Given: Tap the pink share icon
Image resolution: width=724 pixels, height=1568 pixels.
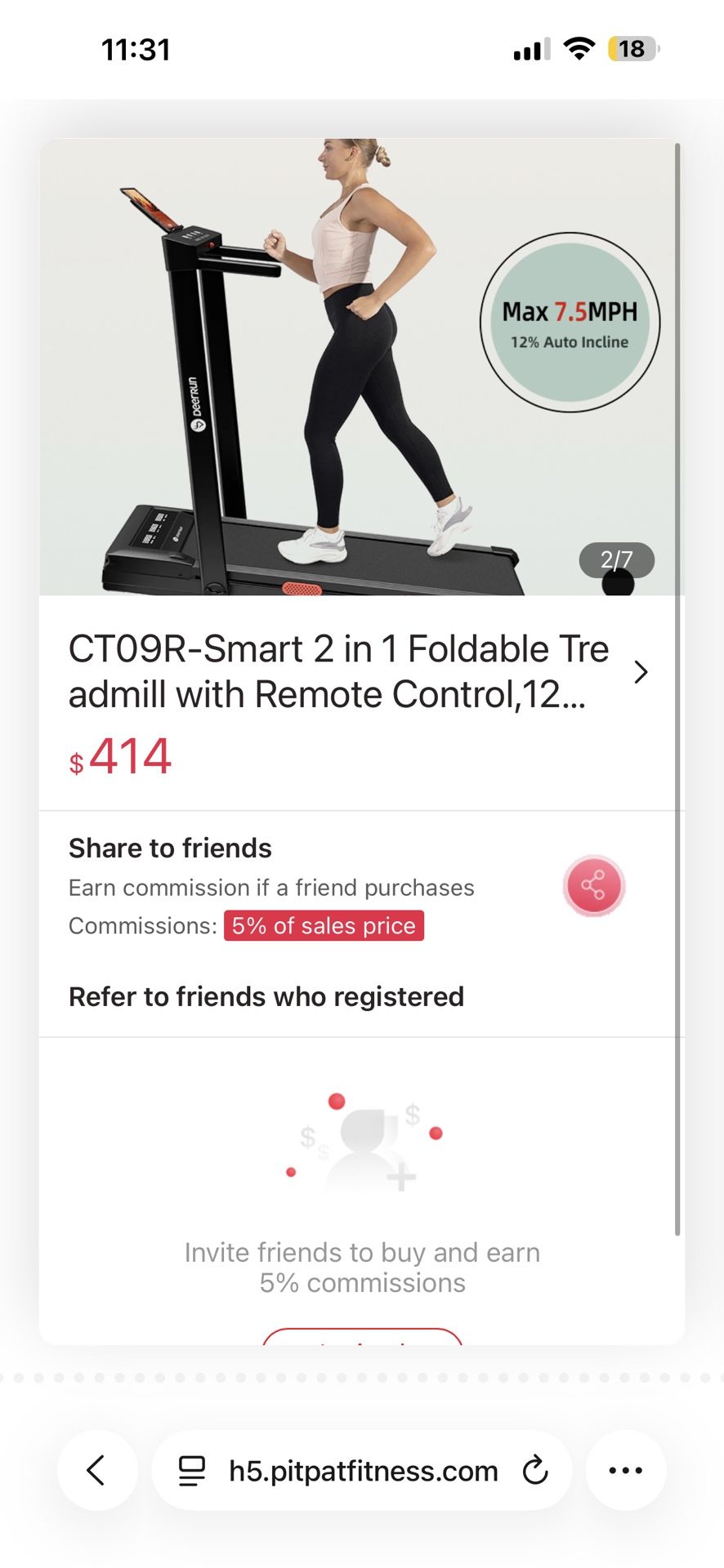Looking at the screenshot, I should click(x=594, y=887).
